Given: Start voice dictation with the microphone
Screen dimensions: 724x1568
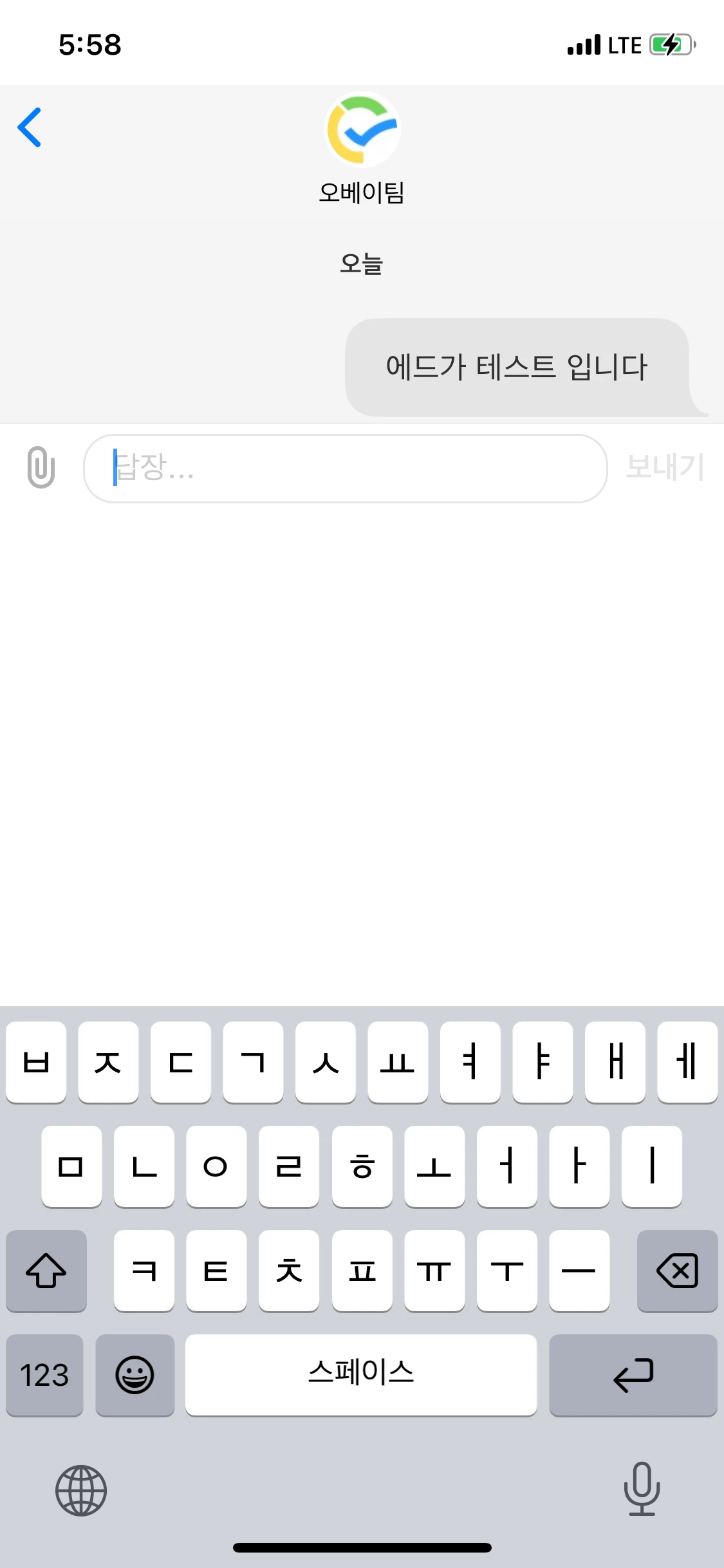Looking at the screenshot, I should coord(642,1489).
